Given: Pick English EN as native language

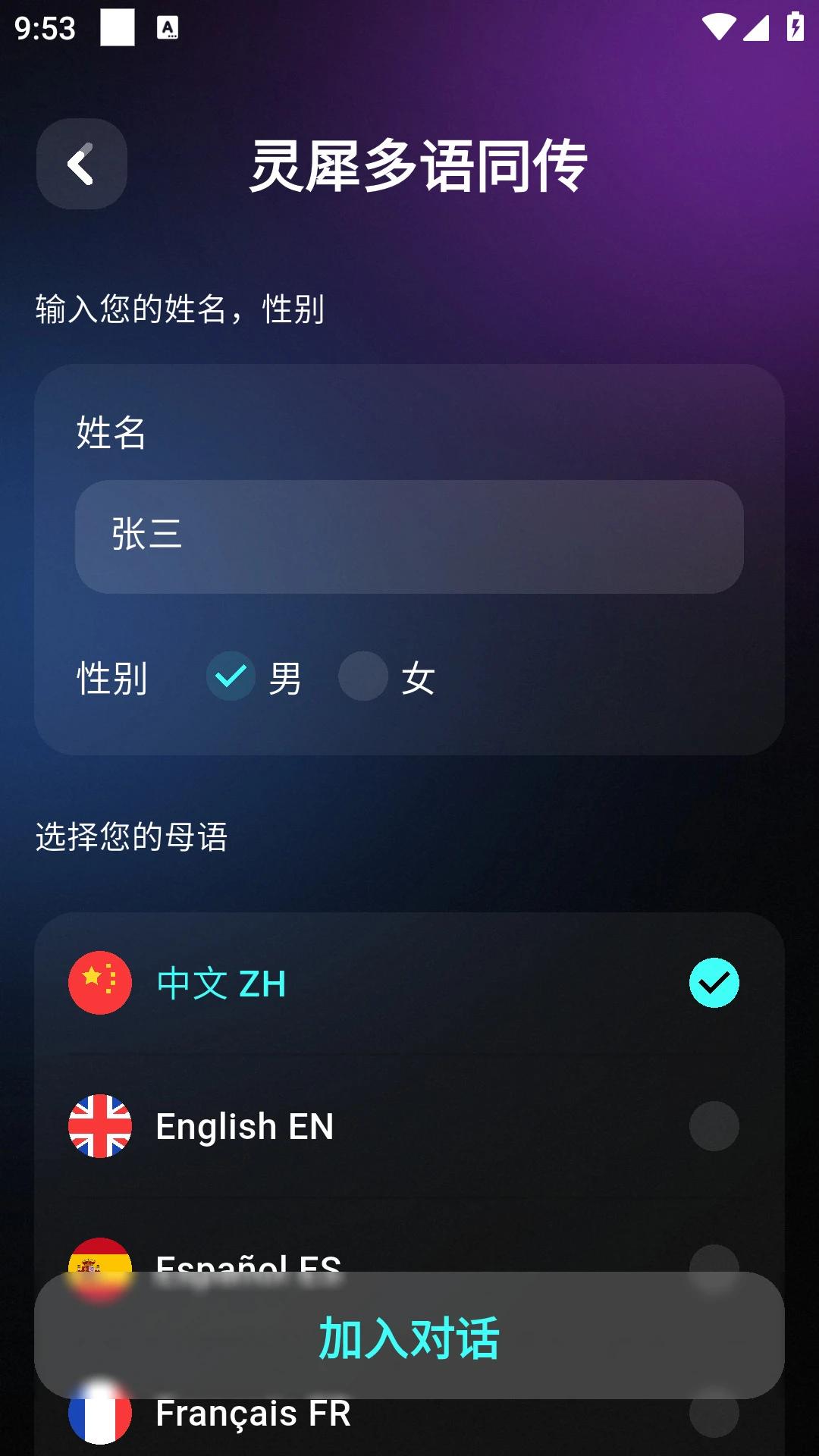Looking at the screenshot, I should (409, 1126).
